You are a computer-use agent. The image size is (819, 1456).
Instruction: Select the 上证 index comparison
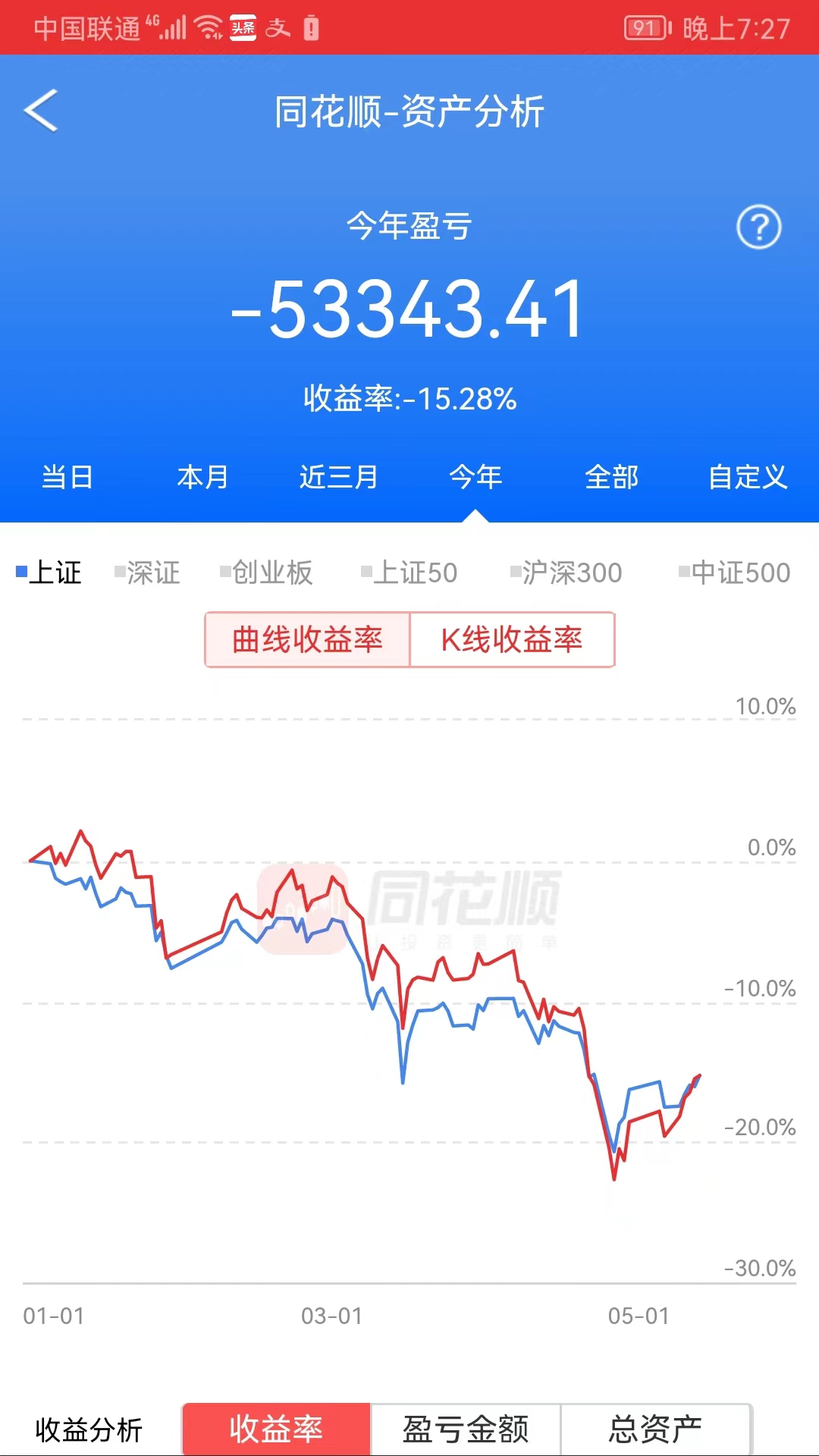[x=49, y=573]
